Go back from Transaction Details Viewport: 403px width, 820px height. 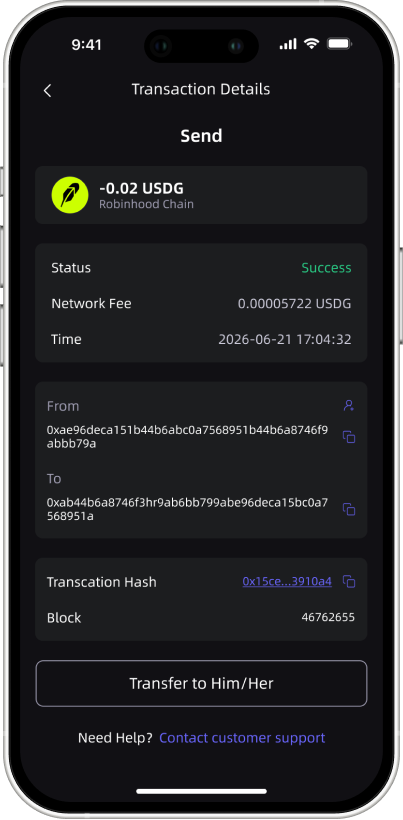pos(47,90)
